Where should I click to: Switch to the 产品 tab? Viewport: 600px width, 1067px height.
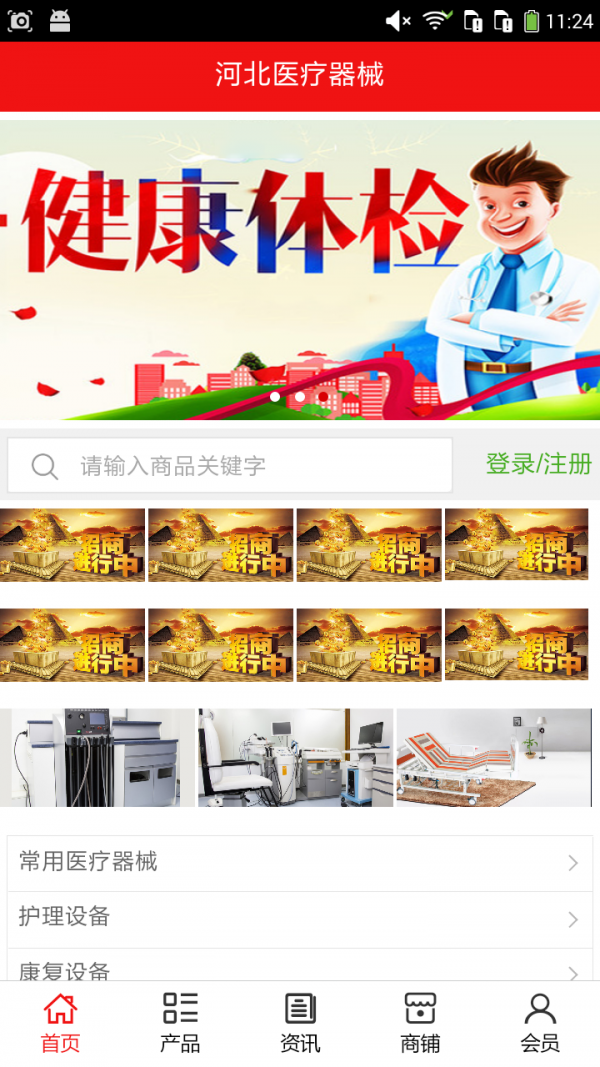click(x=180, y=1023)
